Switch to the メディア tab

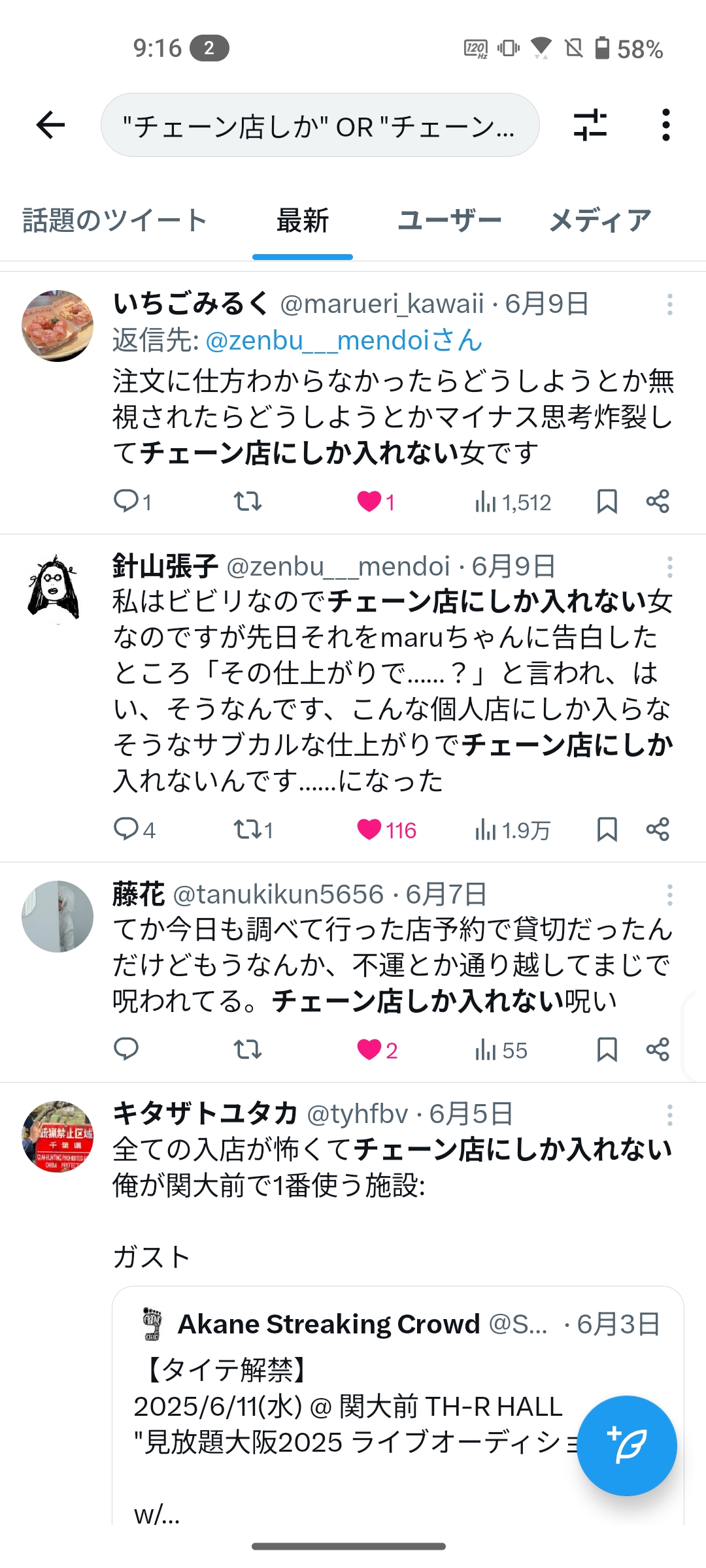(600, 221)
